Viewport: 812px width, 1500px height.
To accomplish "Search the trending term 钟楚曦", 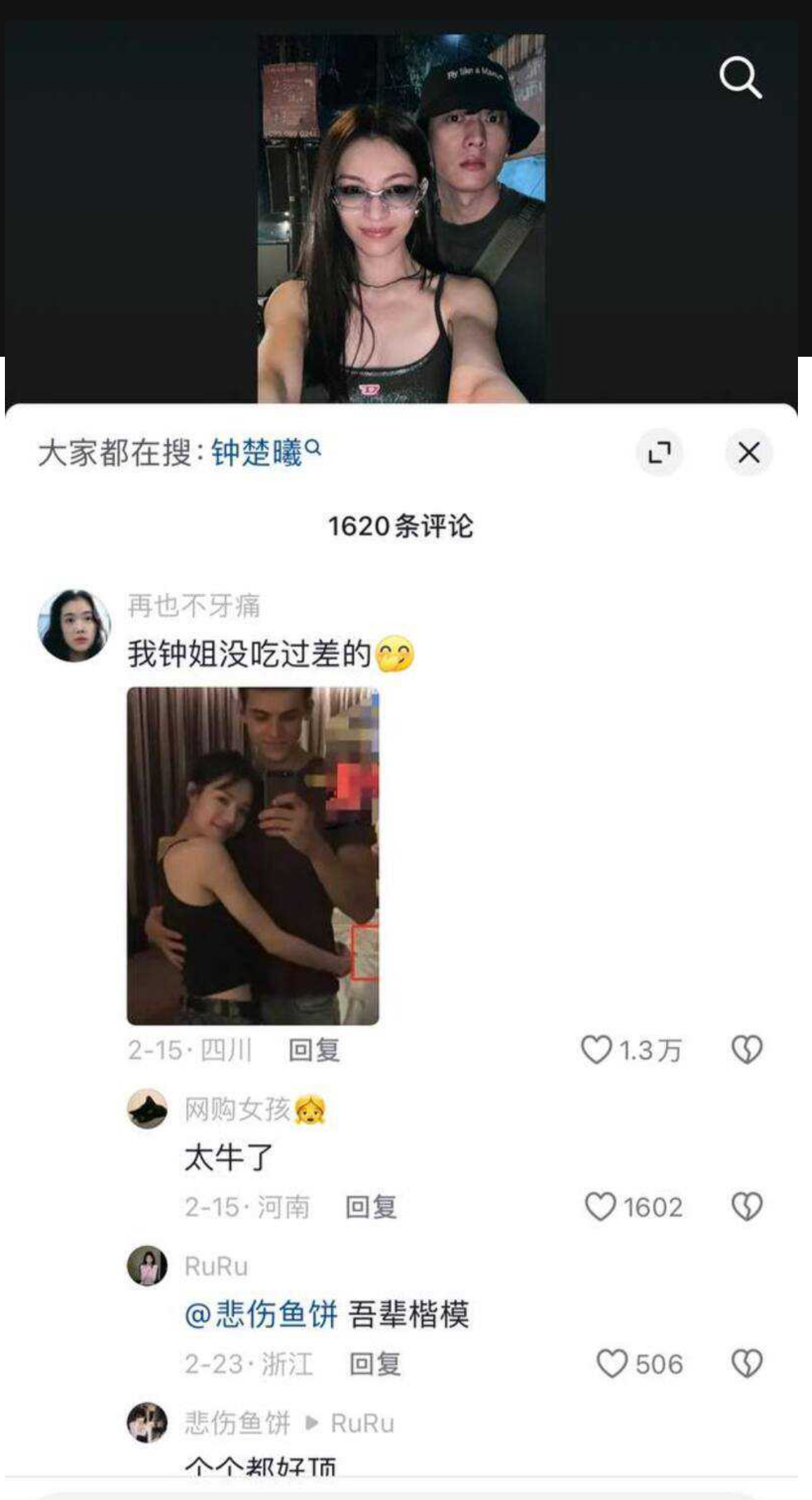I will click(x=260, y=450).
